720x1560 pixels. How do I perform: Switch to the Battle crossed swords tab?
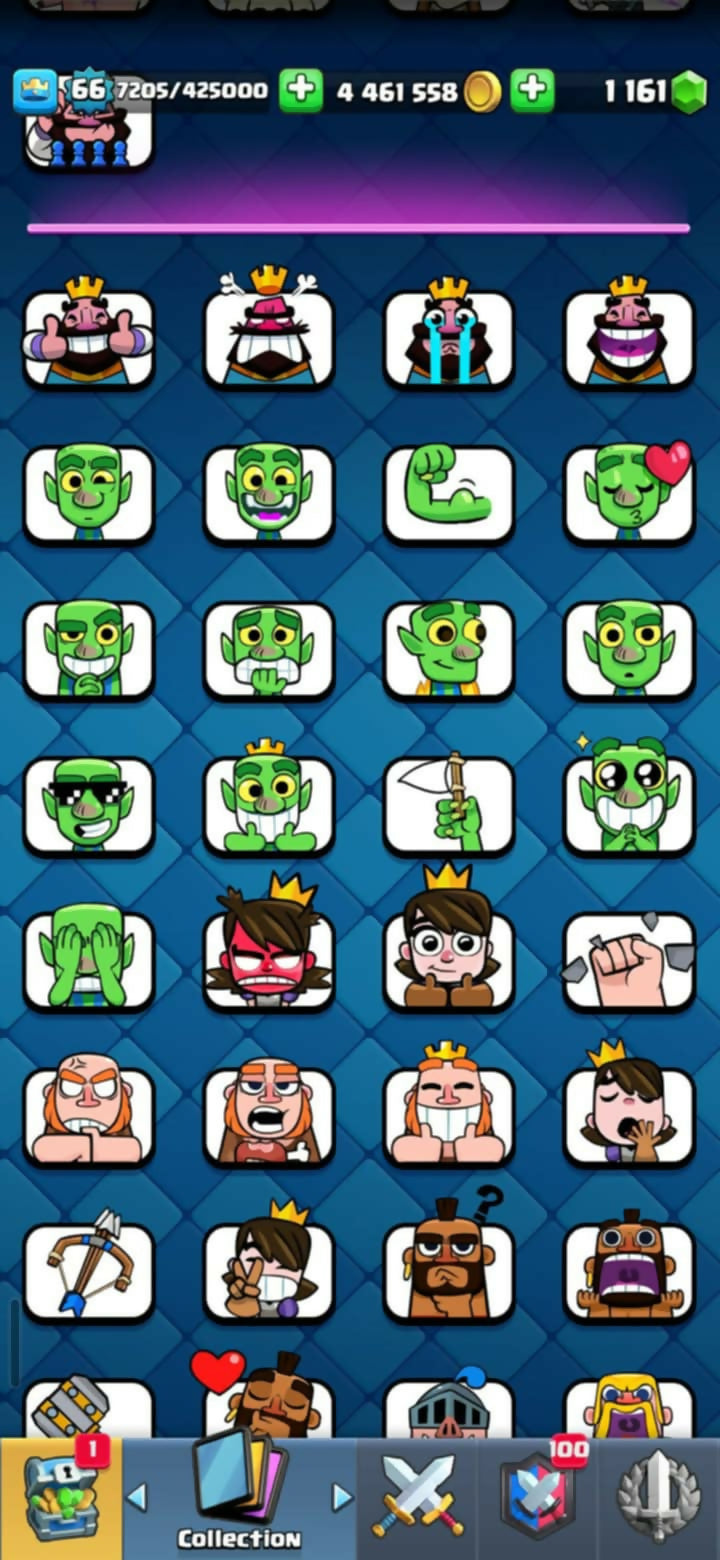(417, 1498)
